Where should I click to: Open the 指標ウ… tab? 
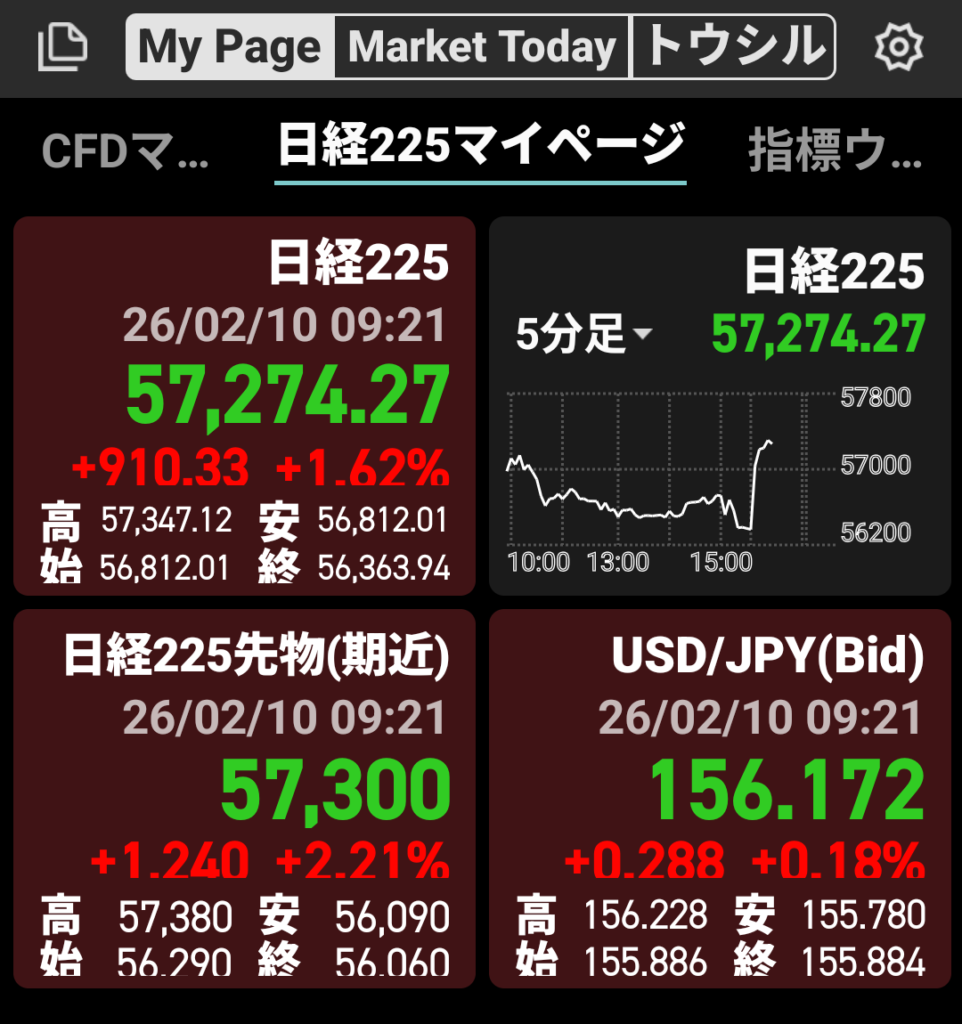(835, 152)
